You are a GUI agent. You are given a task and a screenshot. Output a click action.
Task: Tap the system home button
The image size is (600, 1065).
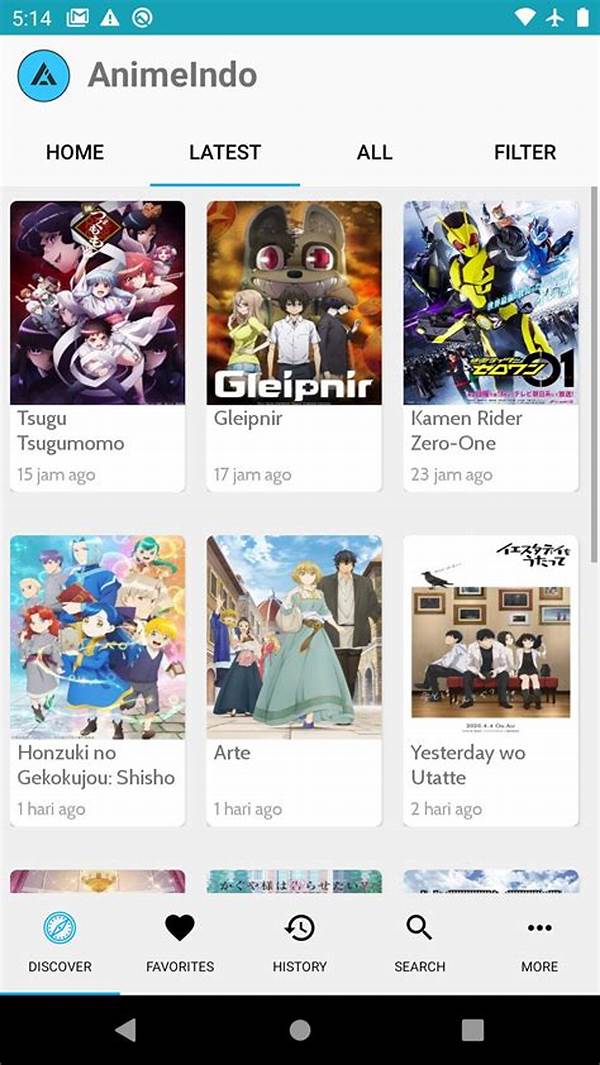point(300,1030)
